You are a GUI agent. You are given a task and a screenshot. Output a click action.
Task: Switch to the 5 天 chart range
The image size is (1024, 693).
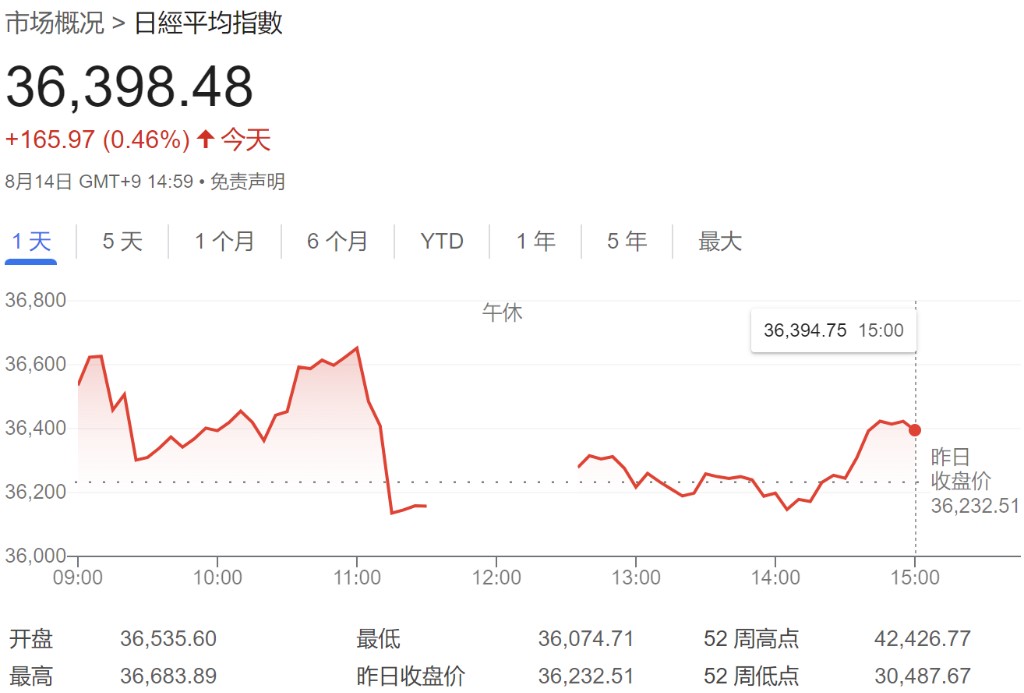[x=122, y=241]
